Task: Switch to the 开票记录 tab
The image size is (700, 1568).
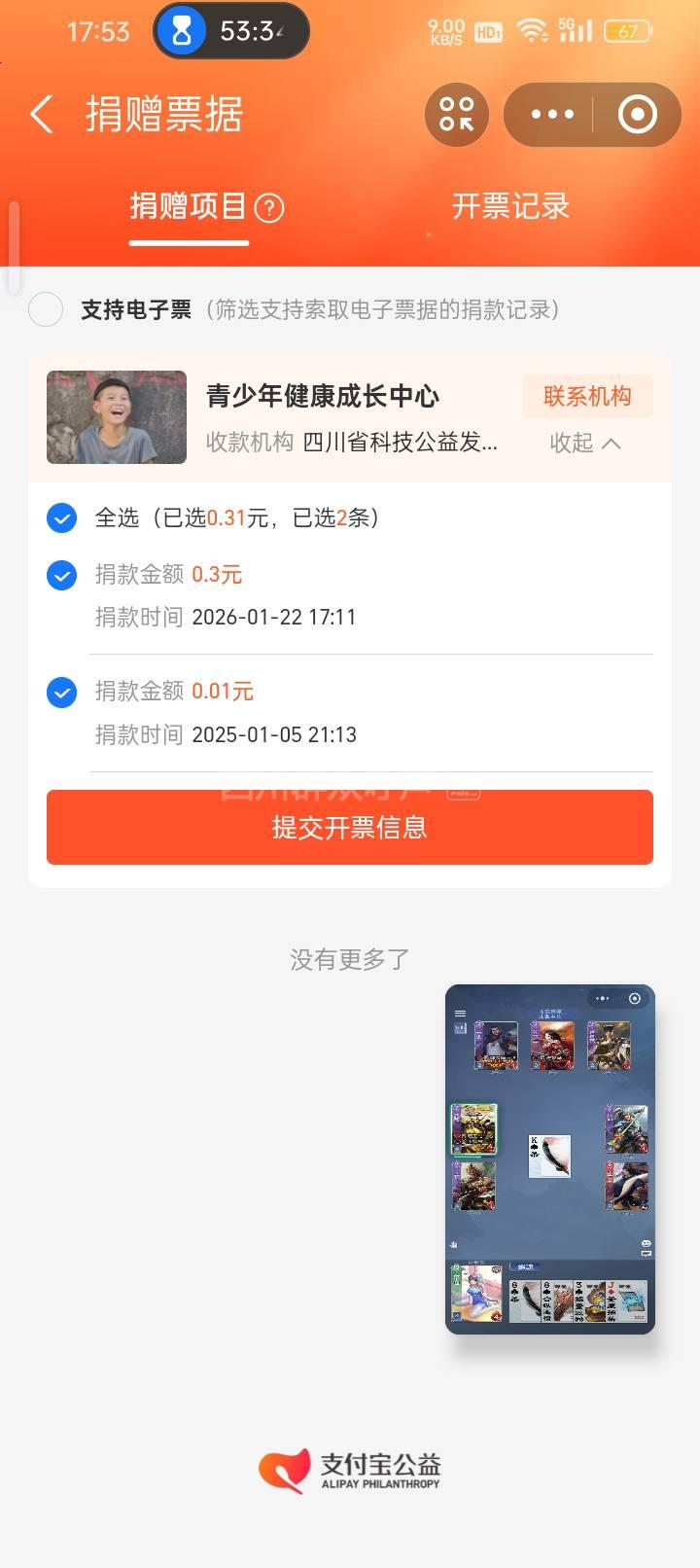Action: tap(510, 207)
